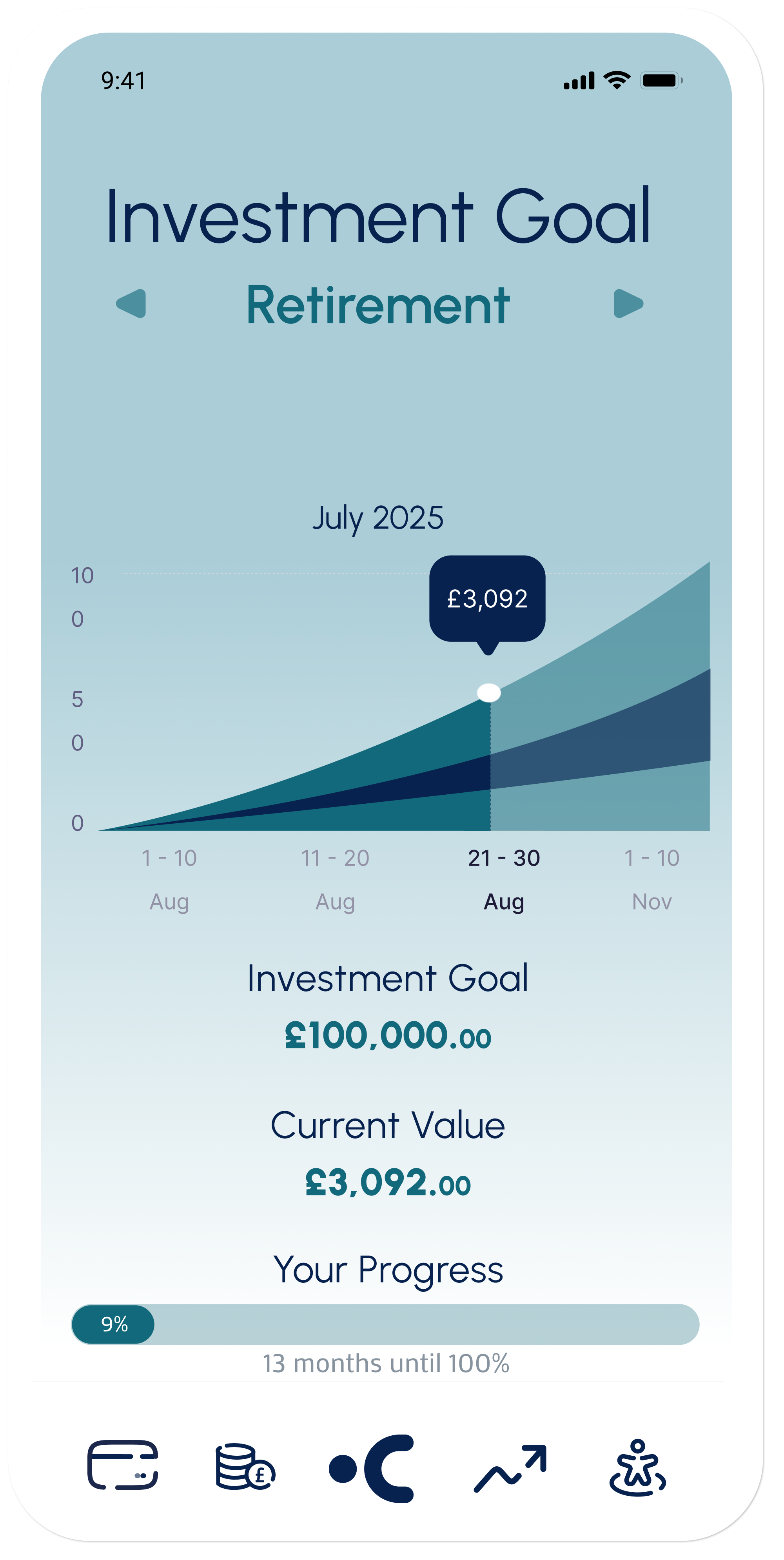
Task: Select the 1 - 10 Aug period
Action: 169,879
